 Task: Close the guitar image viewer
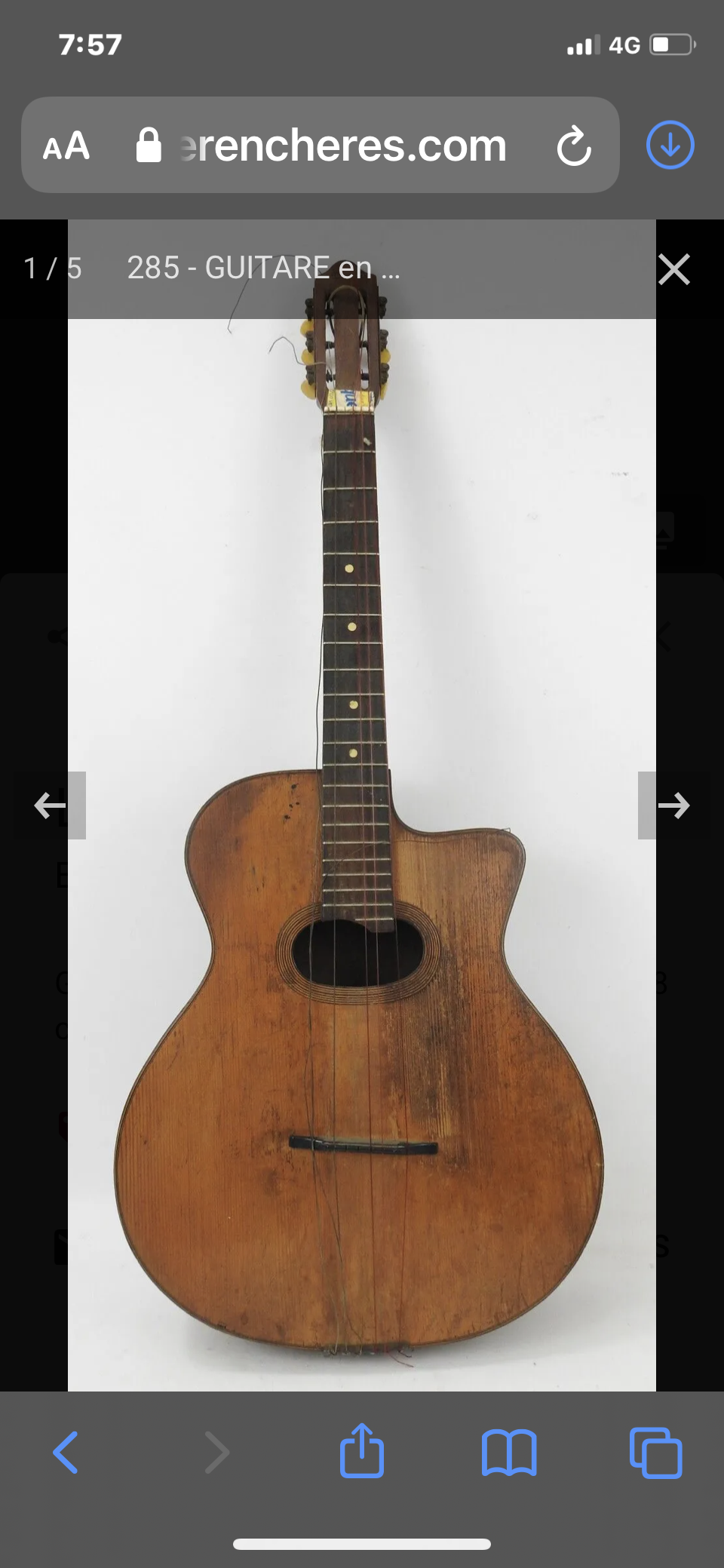tap(673, 269)
